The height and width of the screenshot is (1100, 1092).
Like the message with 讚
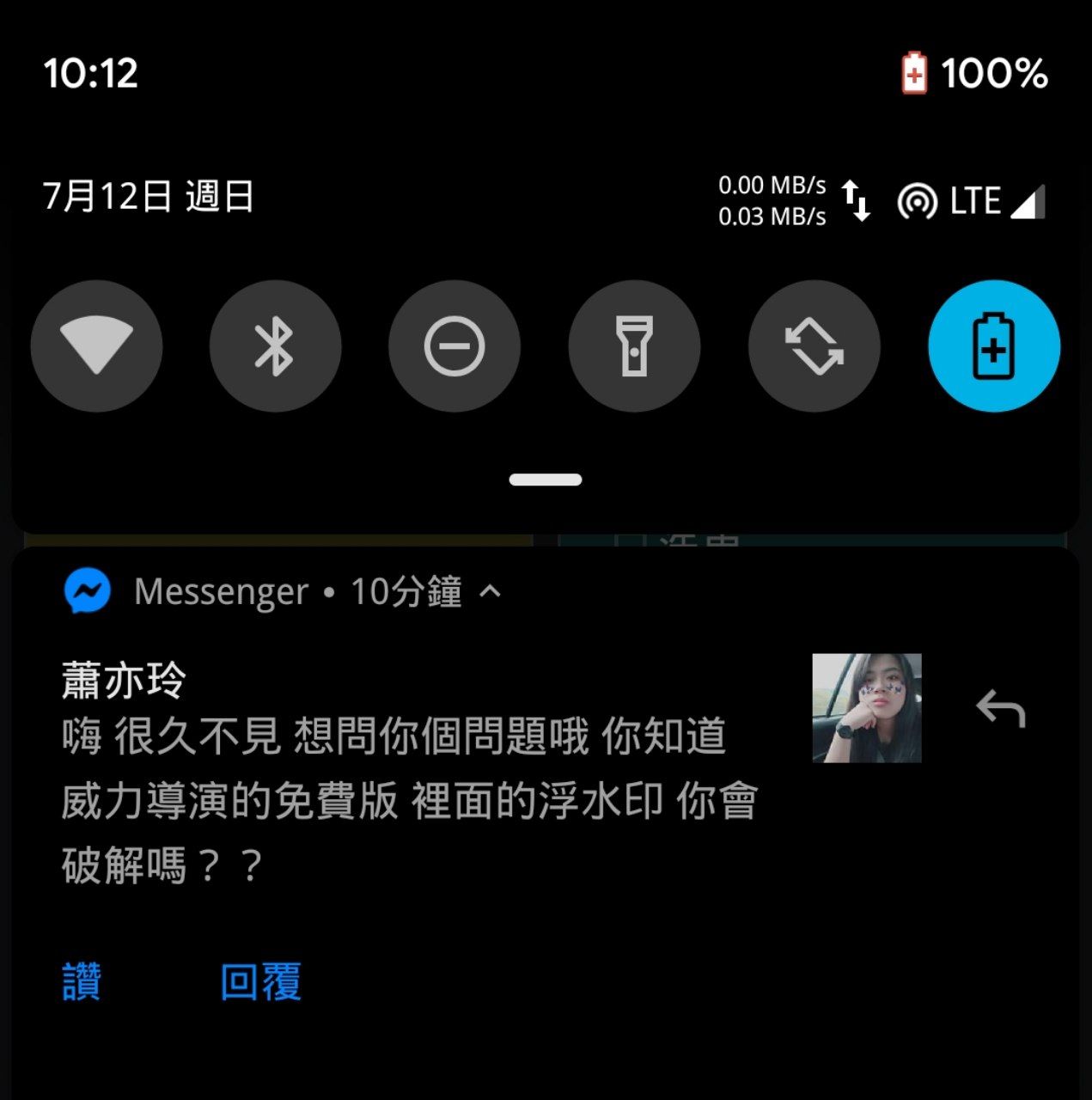(x=82, y=981)
